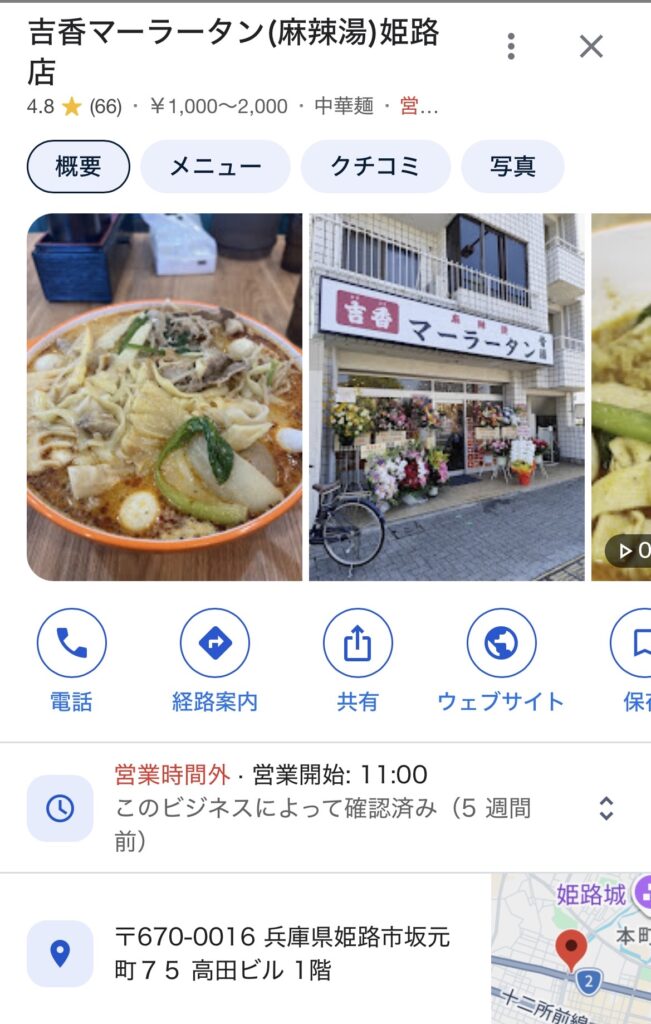Open the three-dot overflow menu
This screenshot has height=1024, width=651.
click(511, 46)
